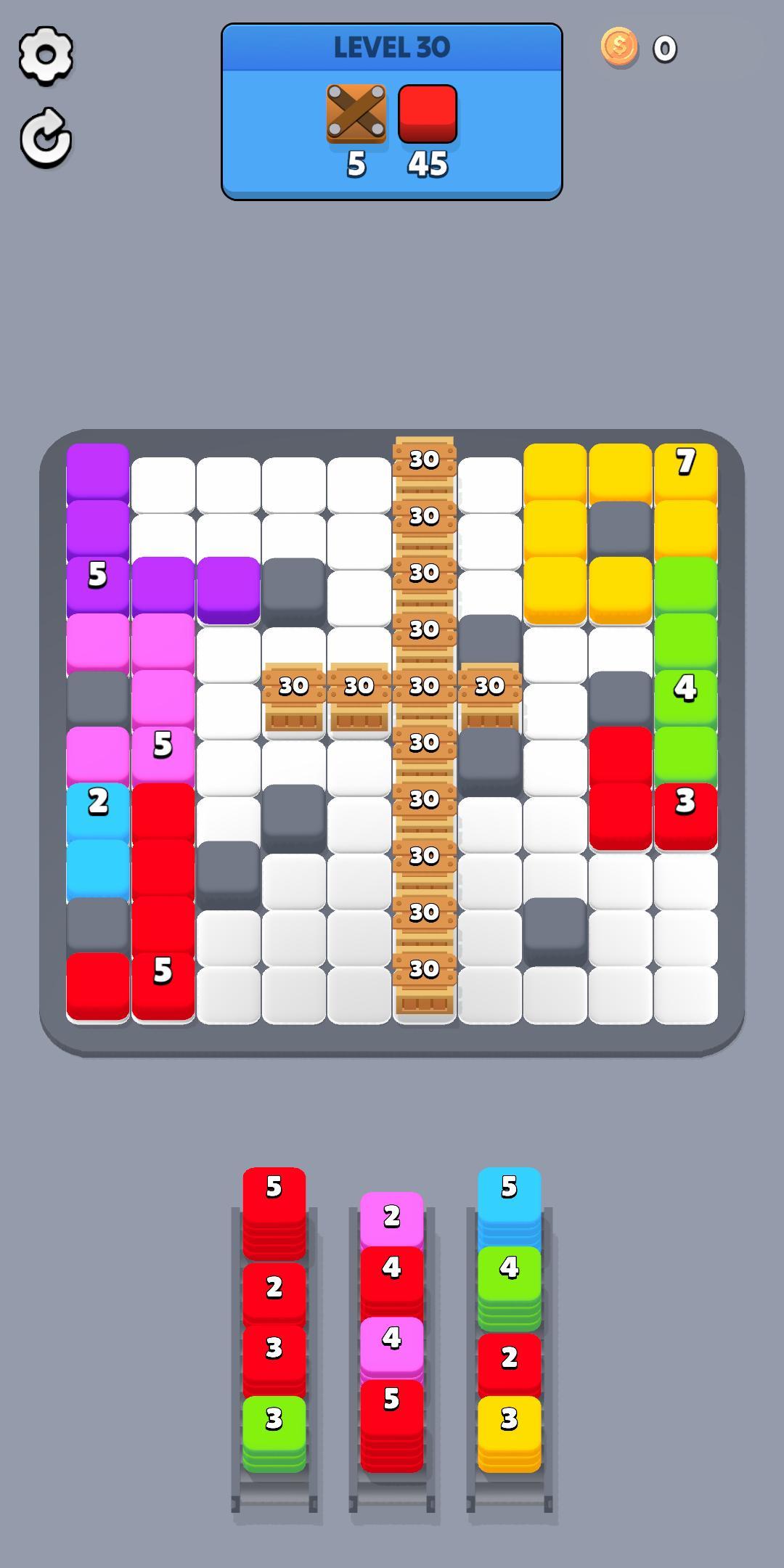Restart the level with the reset arrow
Screen dimensions: 784x1568
(46, 138)
